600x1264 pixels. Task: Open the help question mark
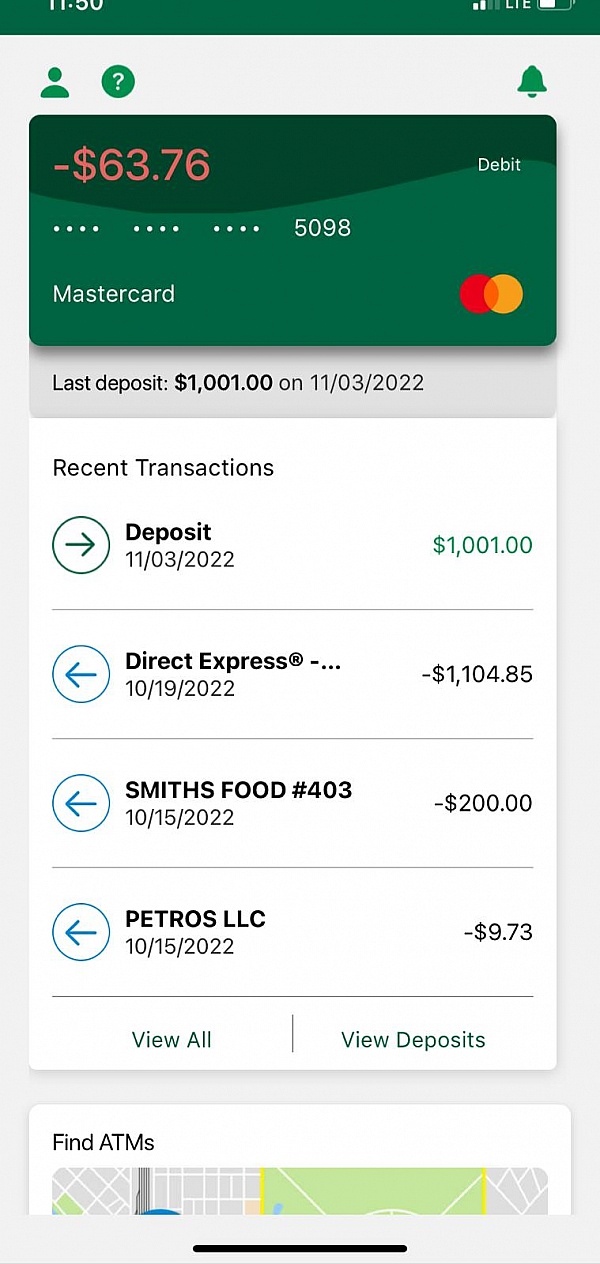(x=118, y=82)
